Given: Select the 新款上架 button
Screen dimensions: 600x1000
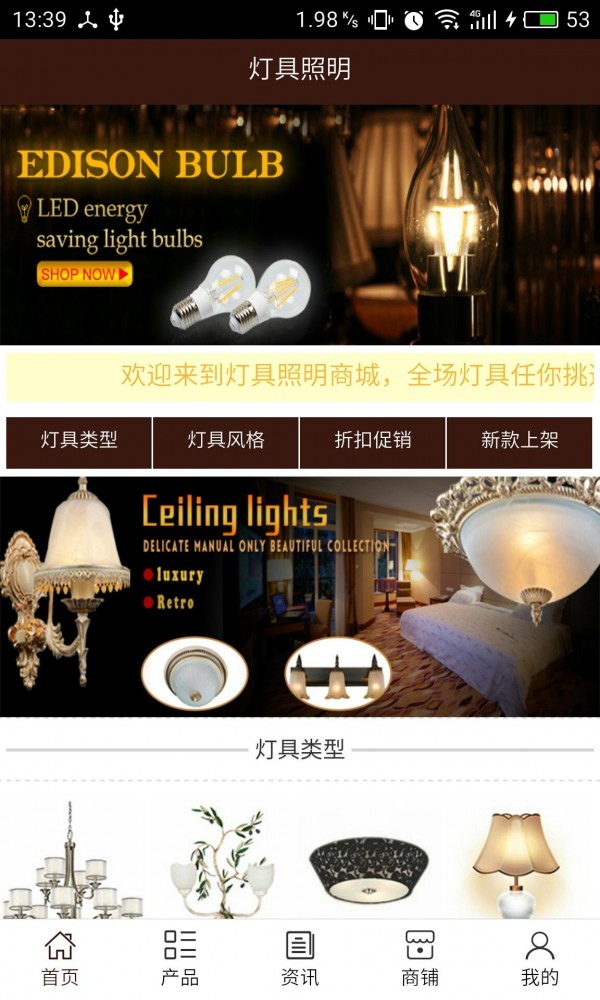Looking at the screenshot, I should pyautogui.click(x=519, y=442).
